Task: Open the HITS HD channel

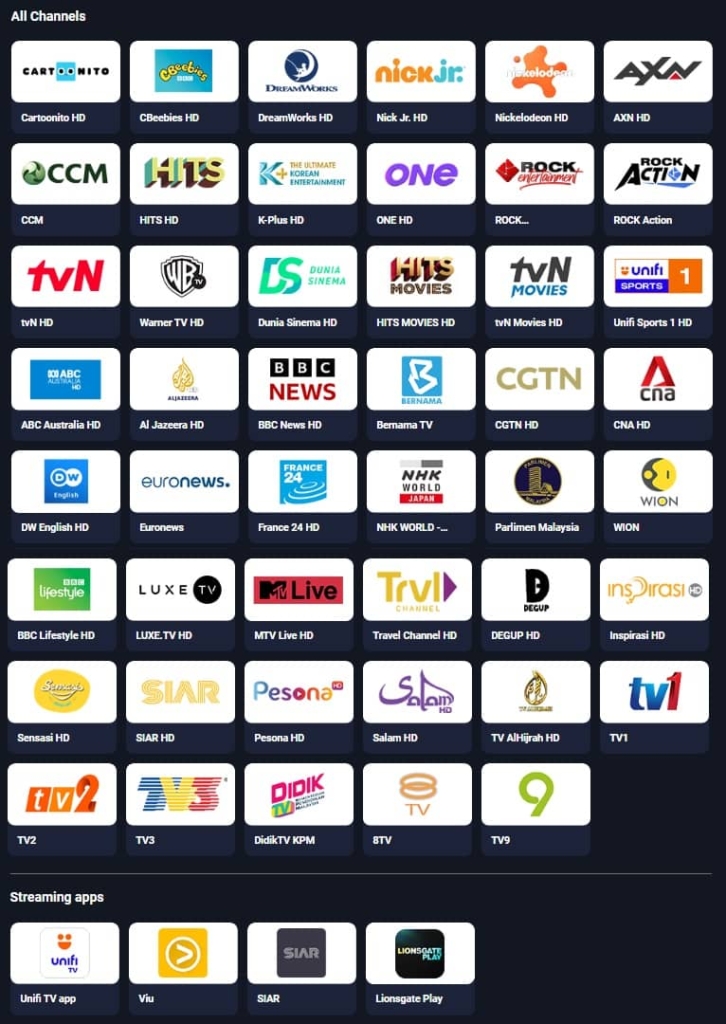Action: click(184, 174)
